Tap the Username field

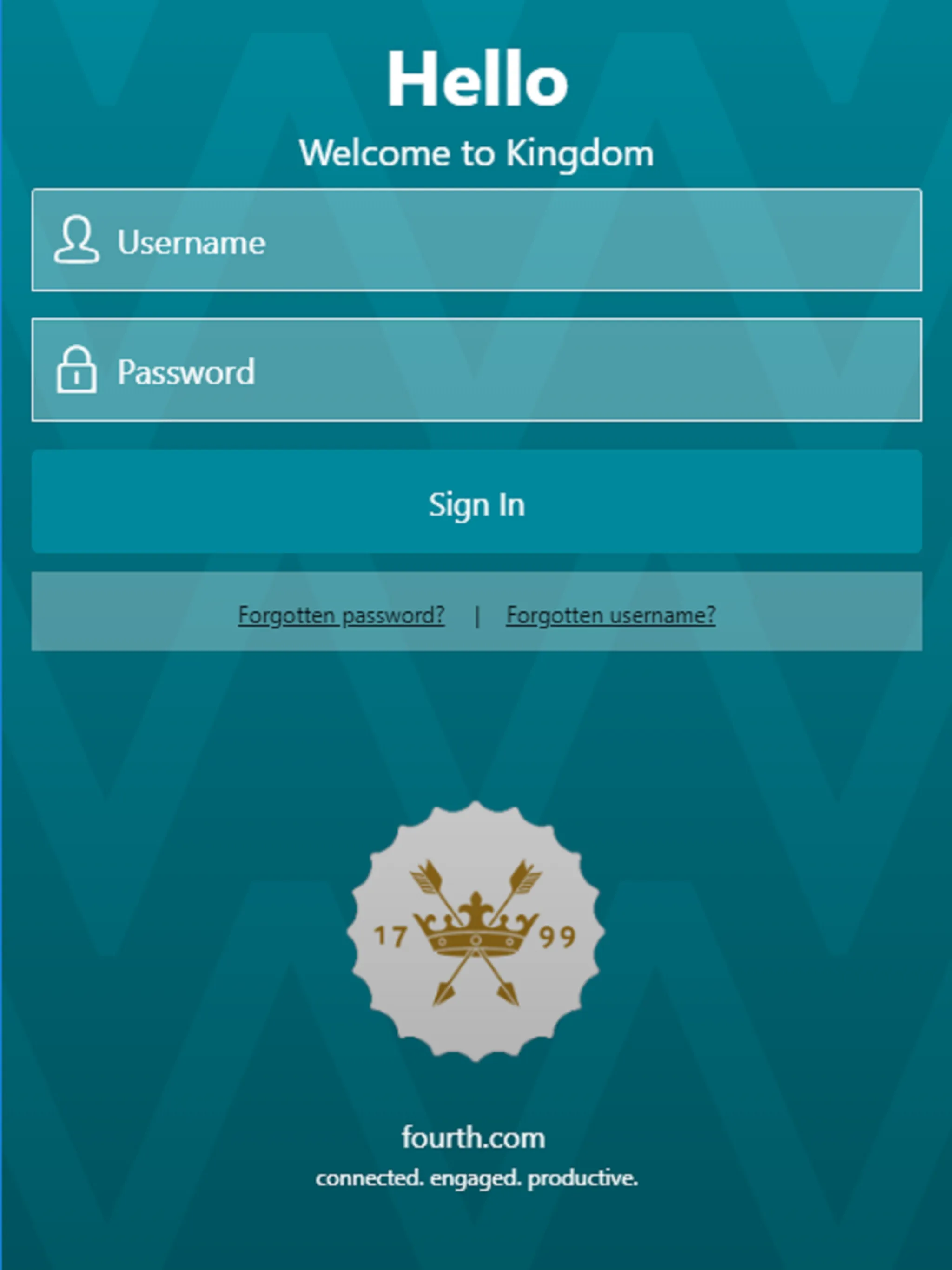coord(476,240)
